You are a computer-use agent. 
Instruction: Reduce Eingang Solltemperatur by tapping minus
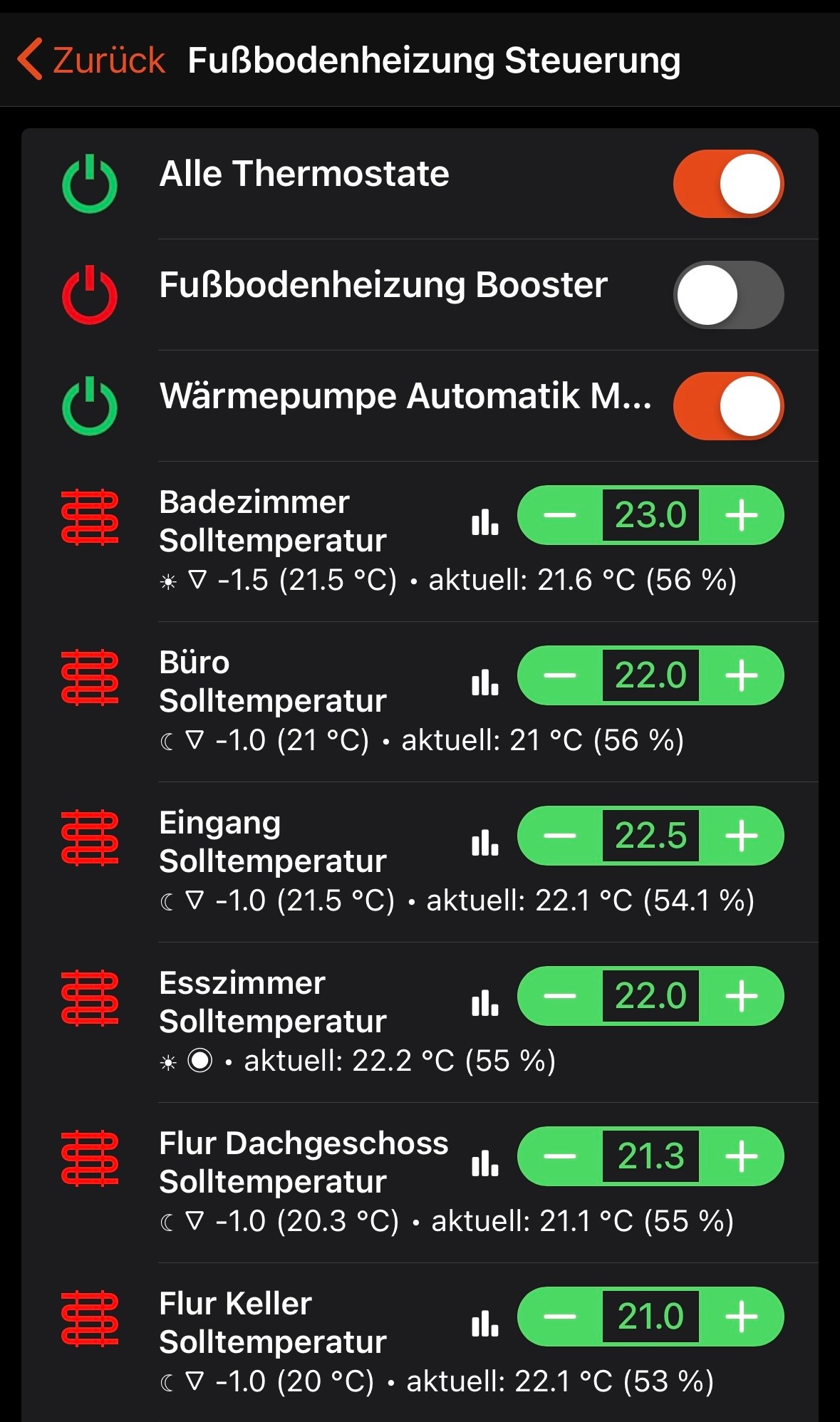tap(560, 836)
